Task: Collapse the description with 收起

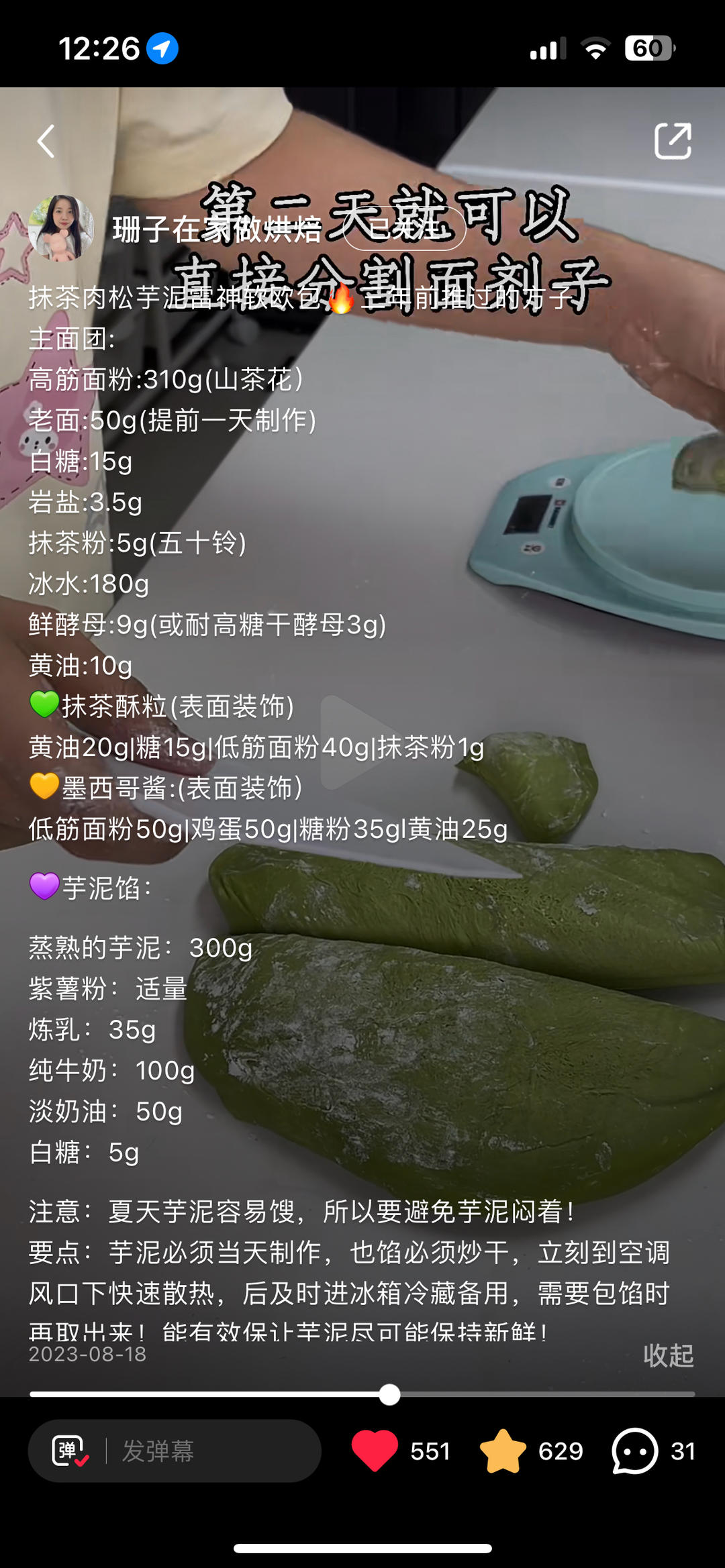Action: [x=668, y=1355]
